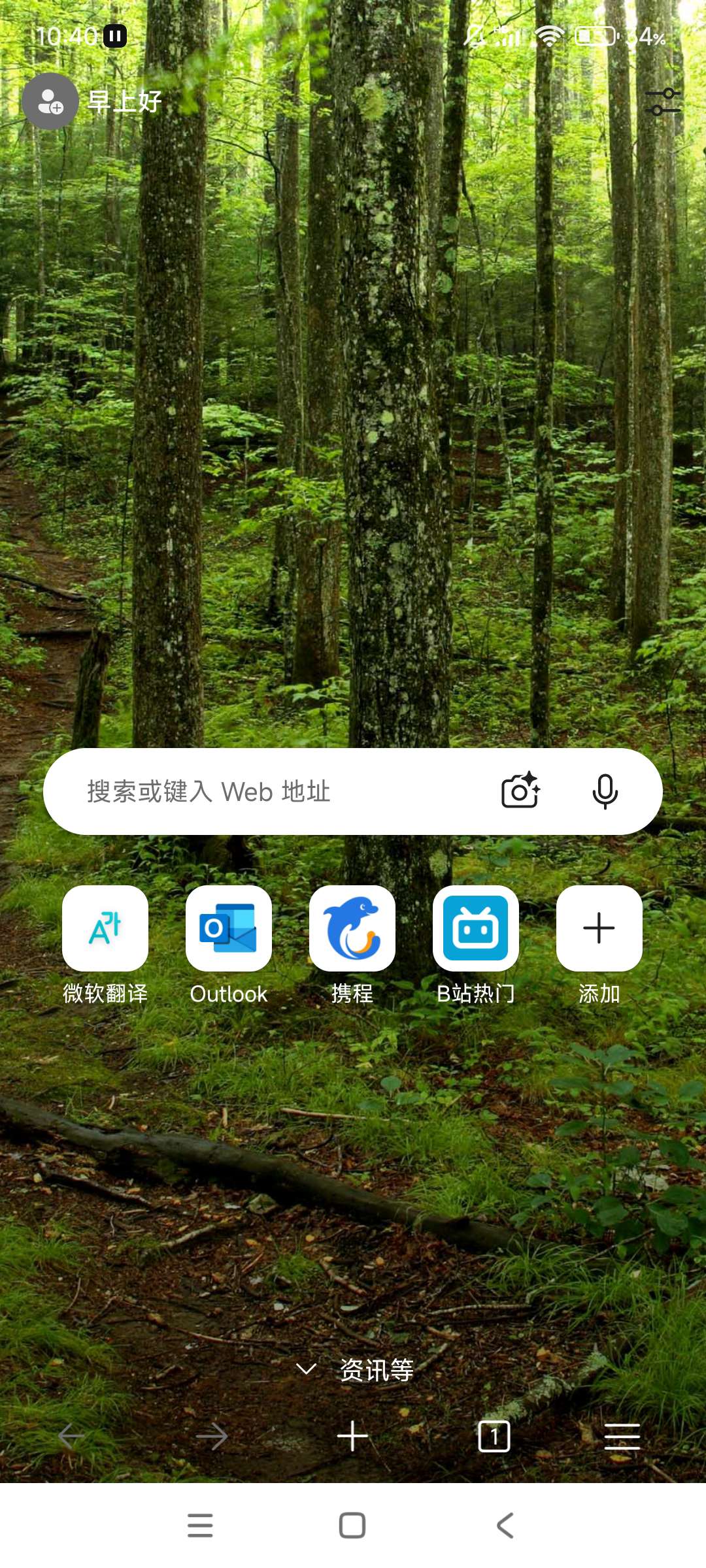Open system recent apps

(200, 1526)
